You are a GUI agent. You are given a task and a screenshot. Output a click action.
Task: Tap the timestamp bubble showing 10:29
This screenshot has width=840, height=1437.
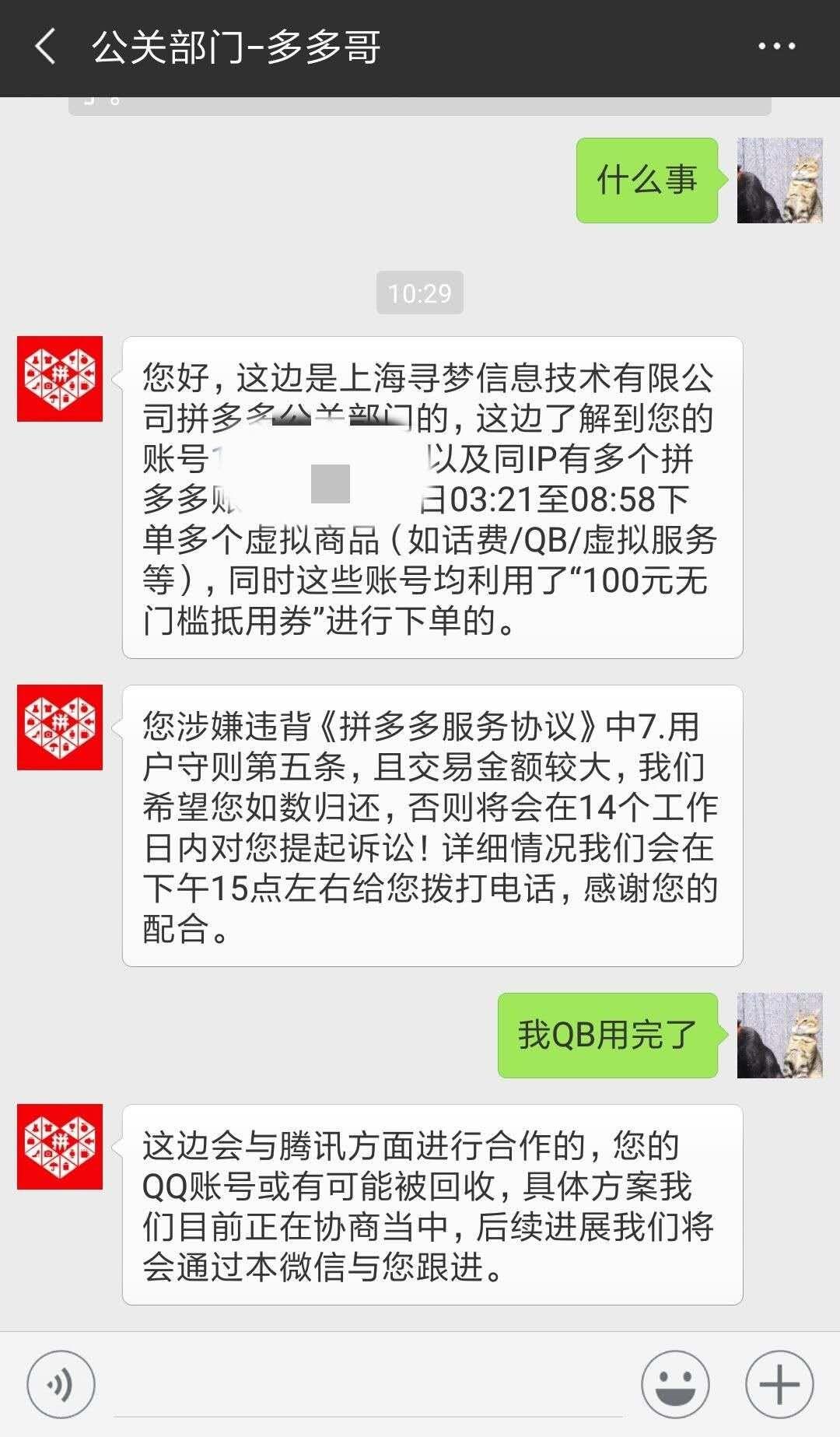coord(420,293)
